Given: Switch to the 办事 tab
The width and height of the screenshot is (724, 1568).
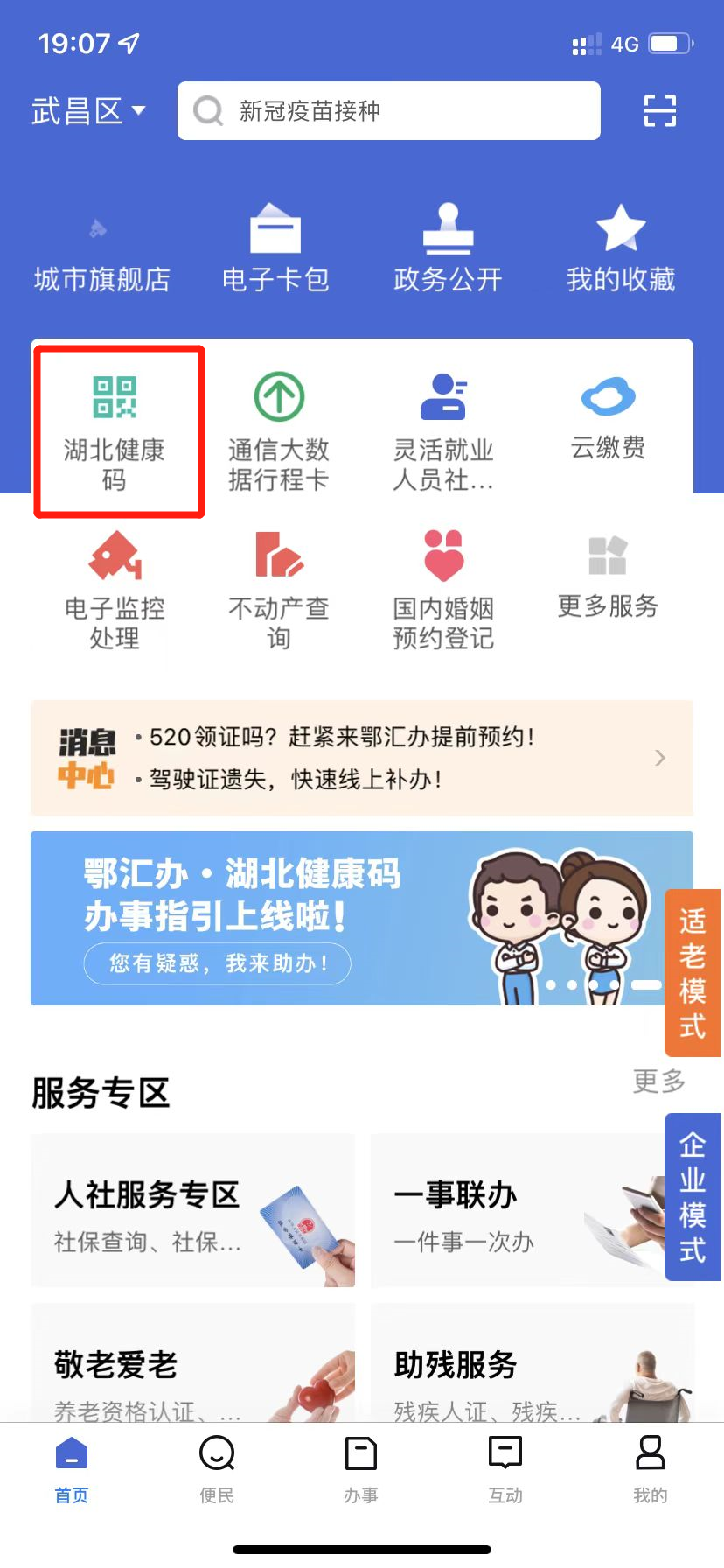Looking at the screenshot, I should pos(361,1469).
